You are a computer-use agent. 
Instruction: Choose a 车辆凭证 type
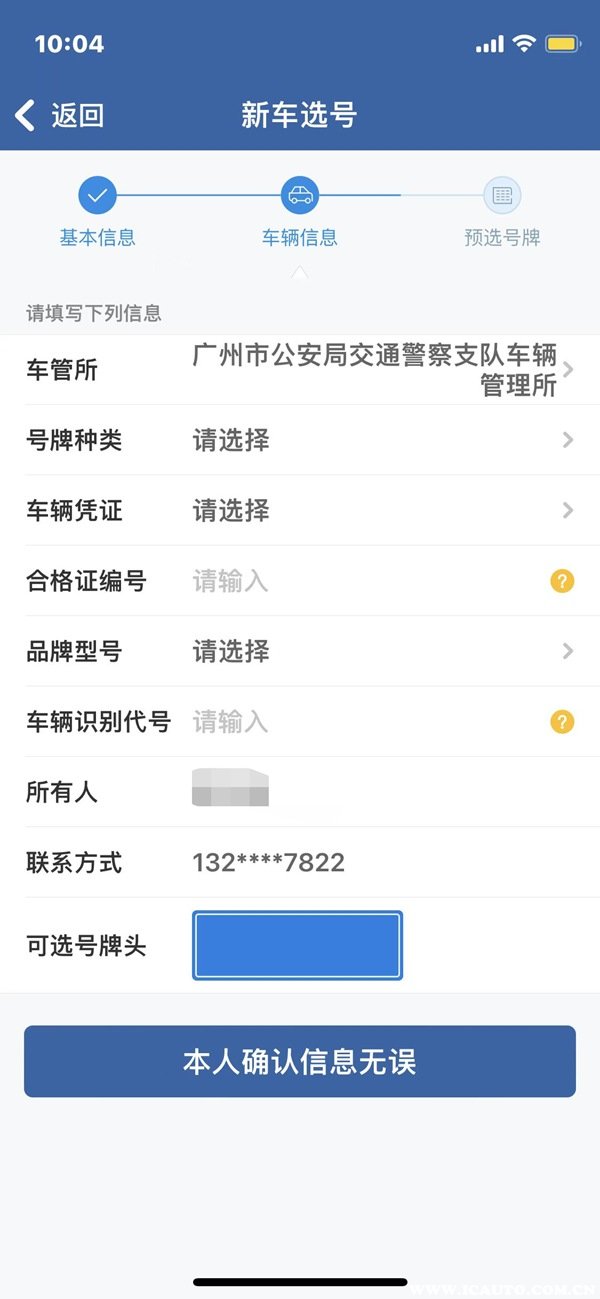(380, 510)
